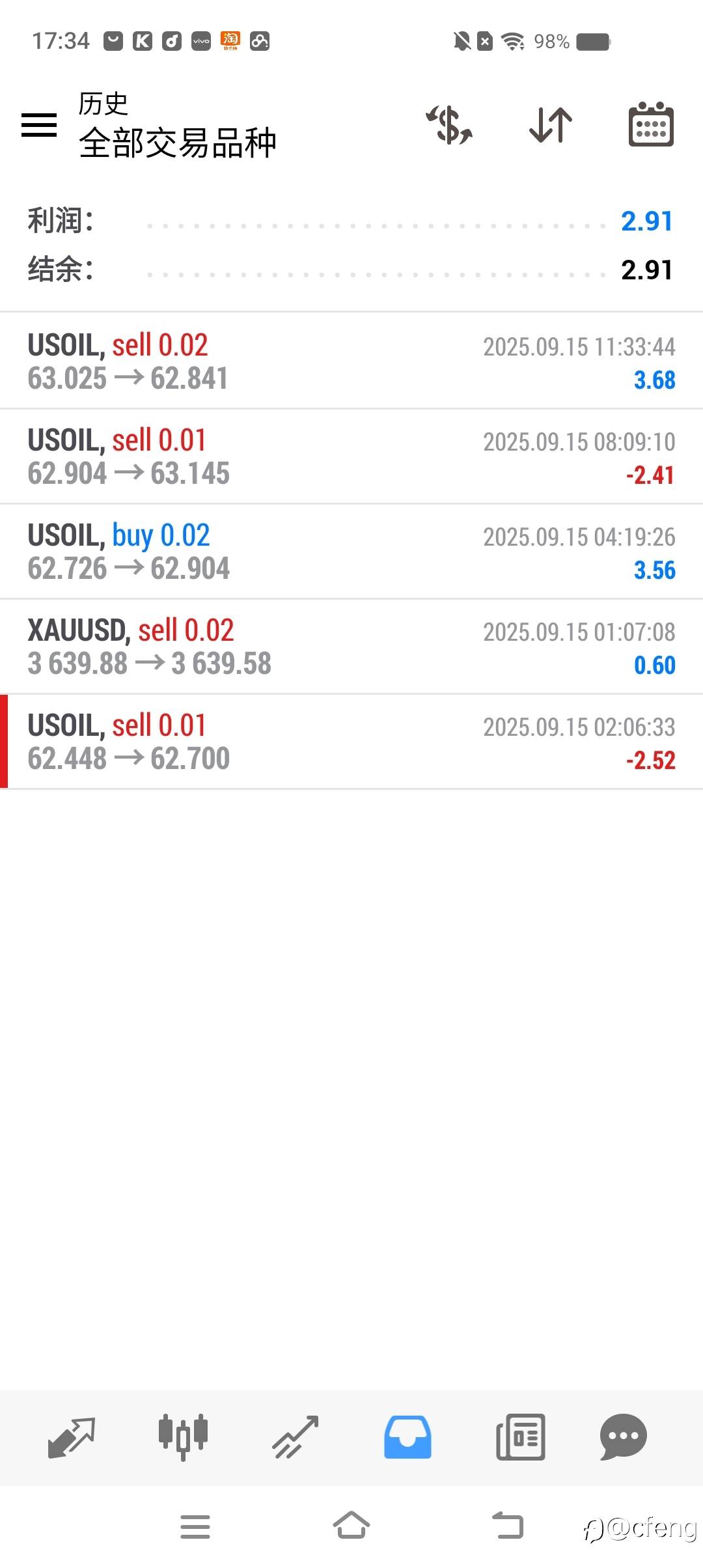Open XAUUSD sell 0.02 trade details
The image size is (703, 1568).
coord(351,647)
